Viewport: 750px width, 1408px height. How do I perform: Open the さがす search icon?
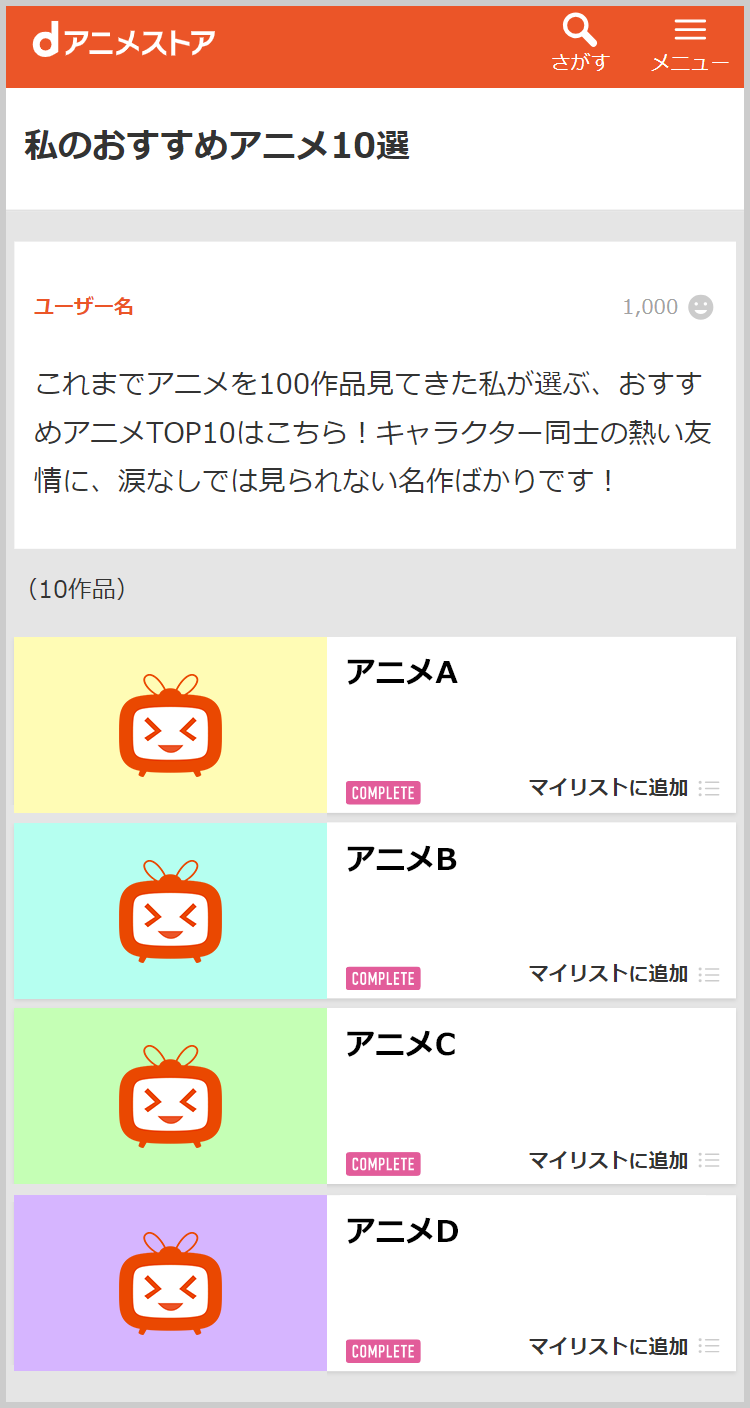click(x=580, y=44)
